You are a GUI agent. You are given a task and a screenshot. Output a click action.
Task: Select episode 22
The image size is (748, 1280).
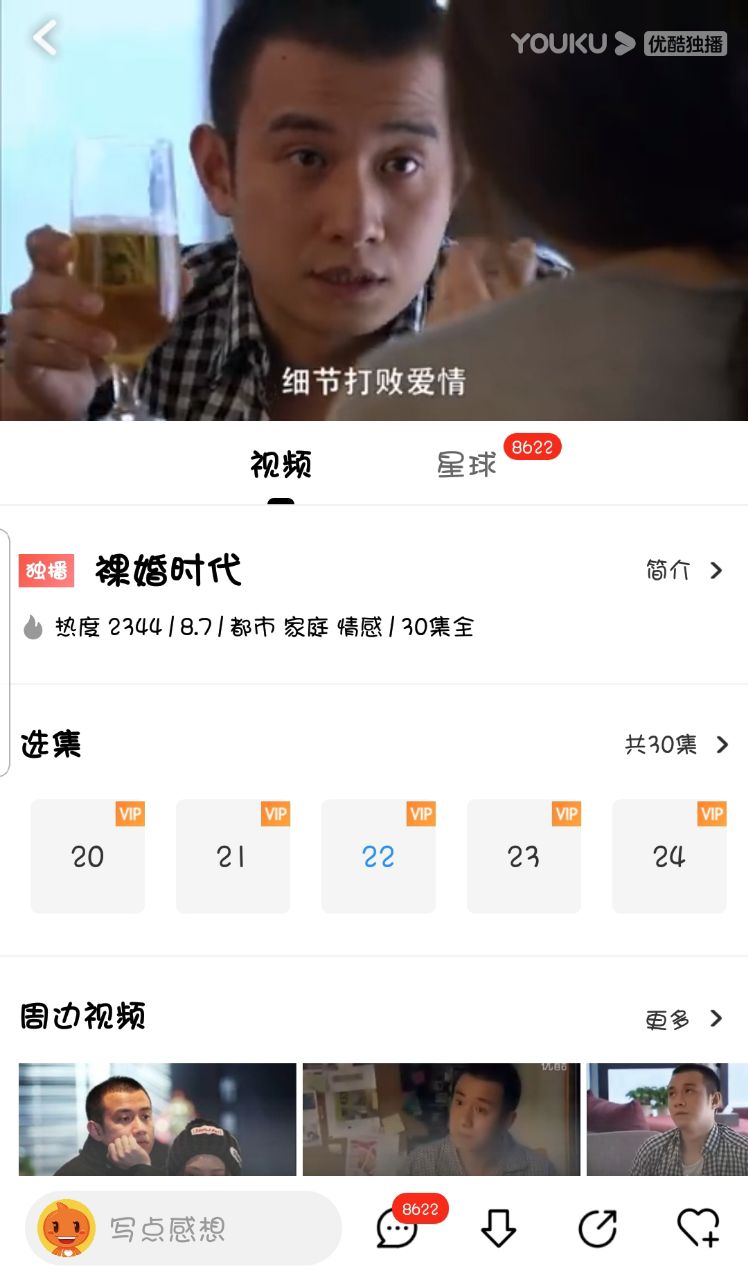tap(378, 856)
